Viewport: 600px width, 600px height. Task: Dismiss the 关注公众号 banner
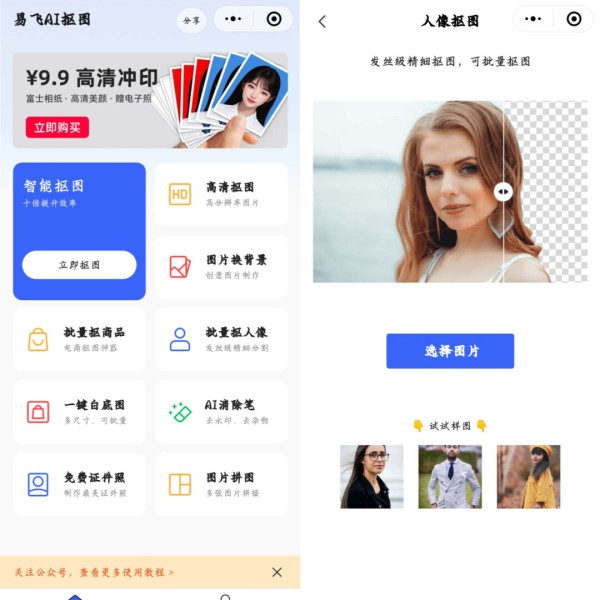pos(277,572)
